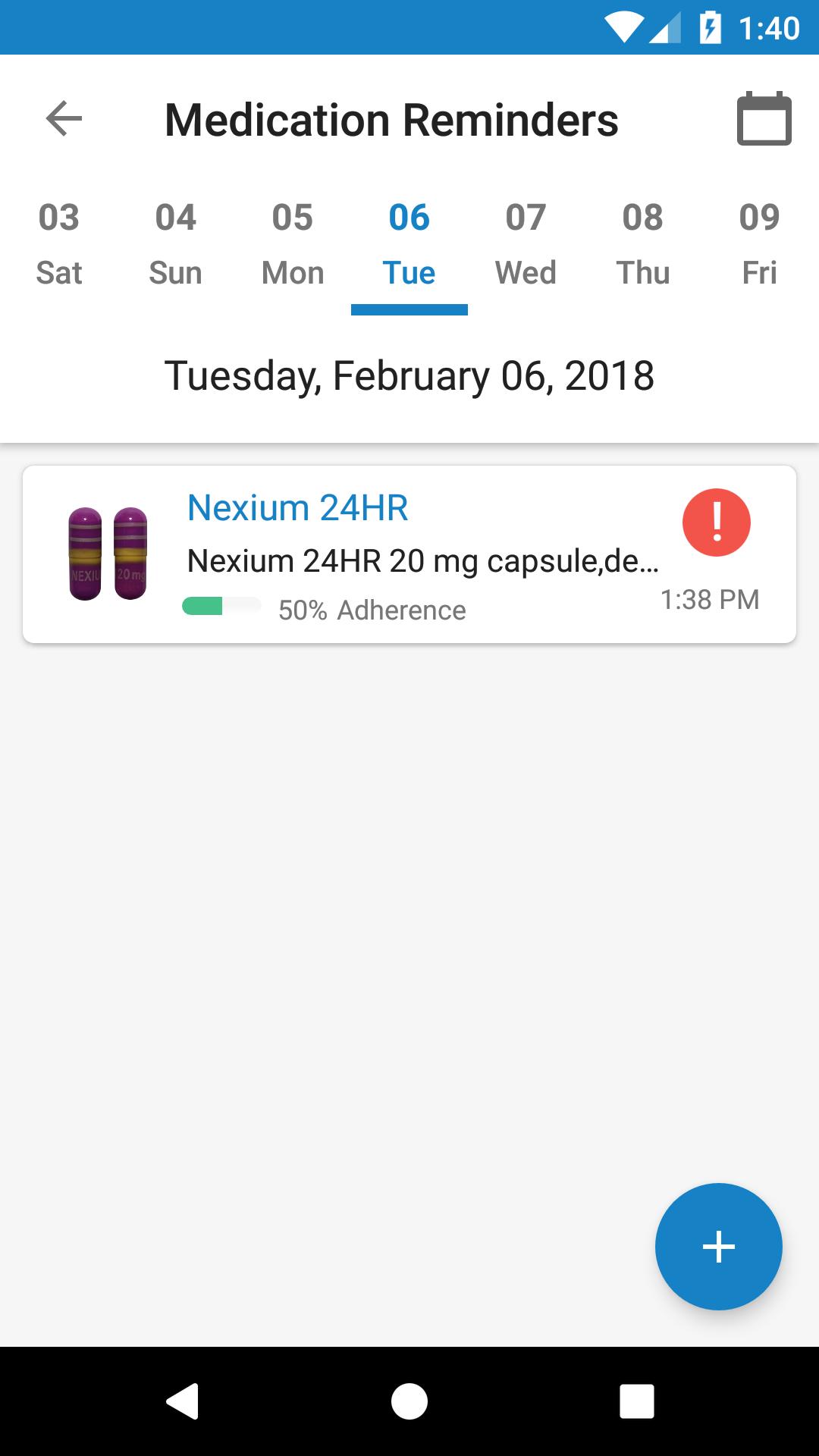This screenshot has height=1456, width=819.
Task: Switch to Sunday 04
Action: point(175,244)
